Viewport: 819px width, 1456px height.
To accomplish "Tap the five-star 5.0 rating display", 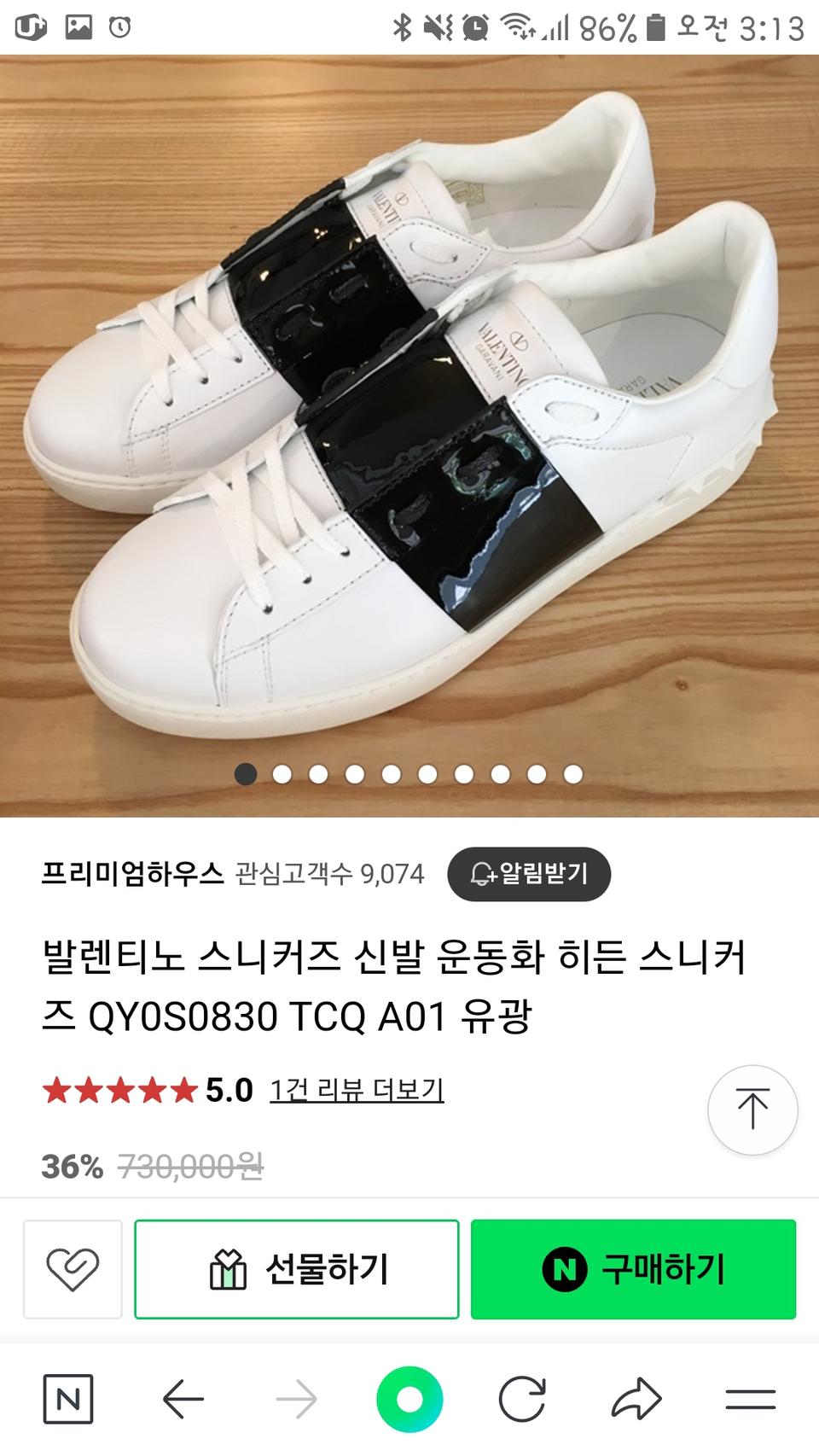I will click(126, 1090).
